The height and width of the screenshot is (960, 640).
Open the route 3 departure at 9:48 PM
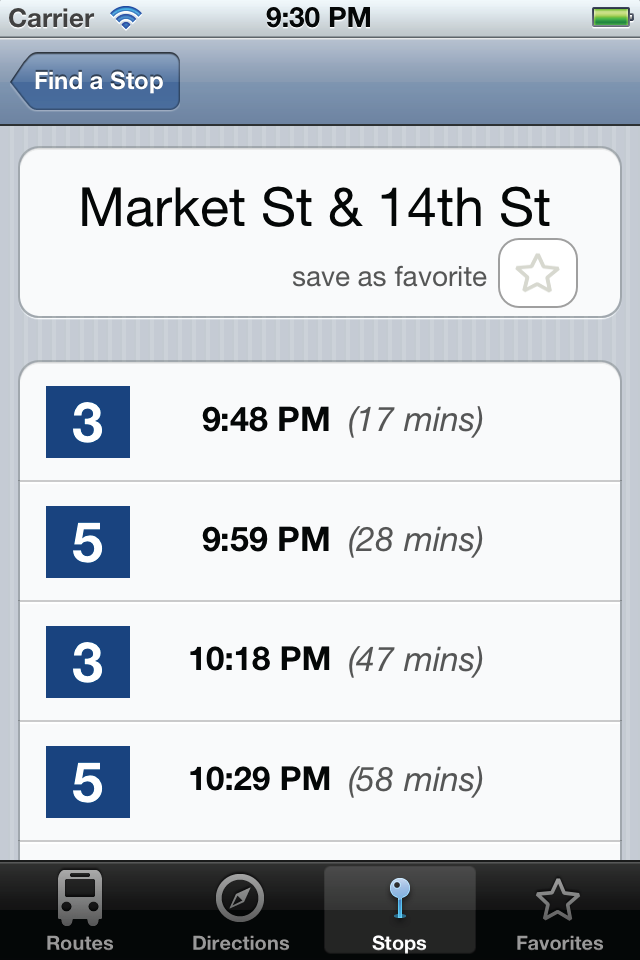(x=320, y=421)
